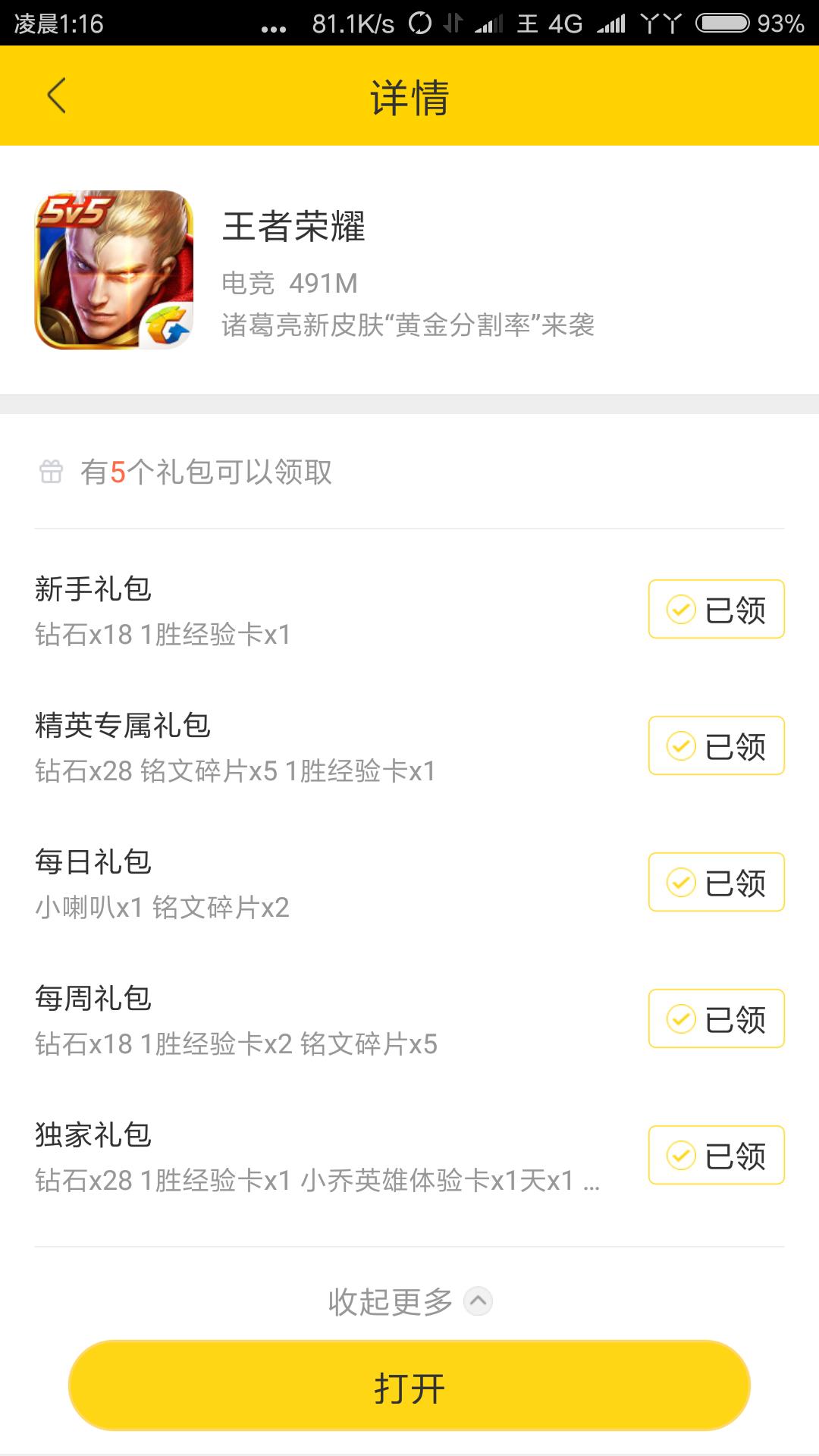Collapse the gift list via 收起更多
The image size is (819, 1456).
point(409,1301)
